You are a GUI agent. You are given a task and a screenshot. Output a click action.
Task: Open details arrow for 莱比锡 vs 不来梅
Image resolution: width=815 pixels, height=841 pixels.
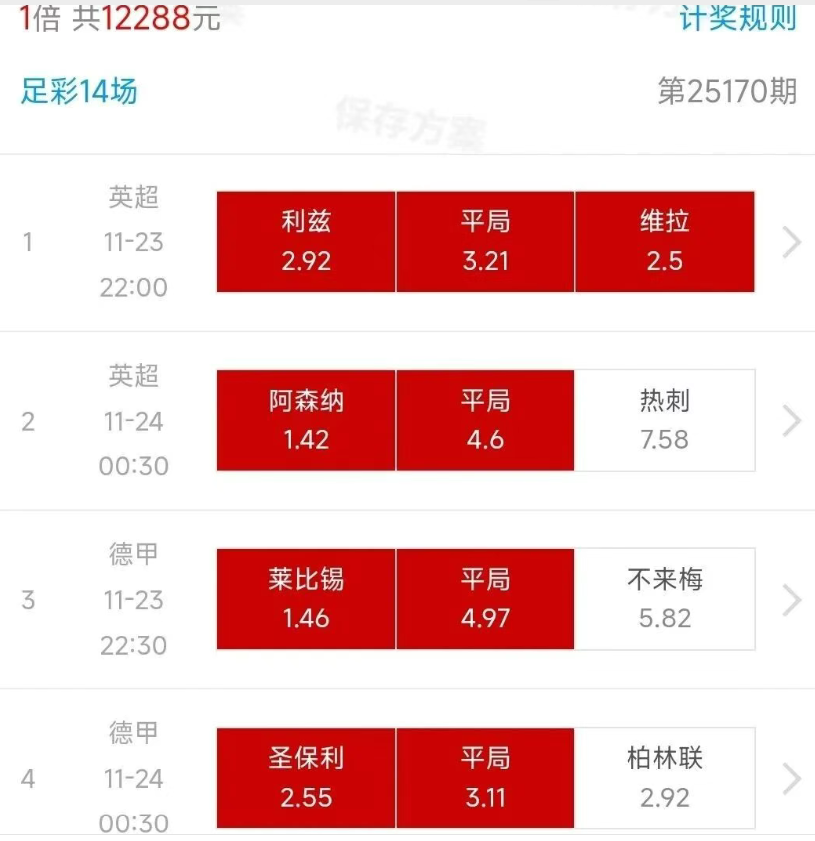(x=791, y=600)
